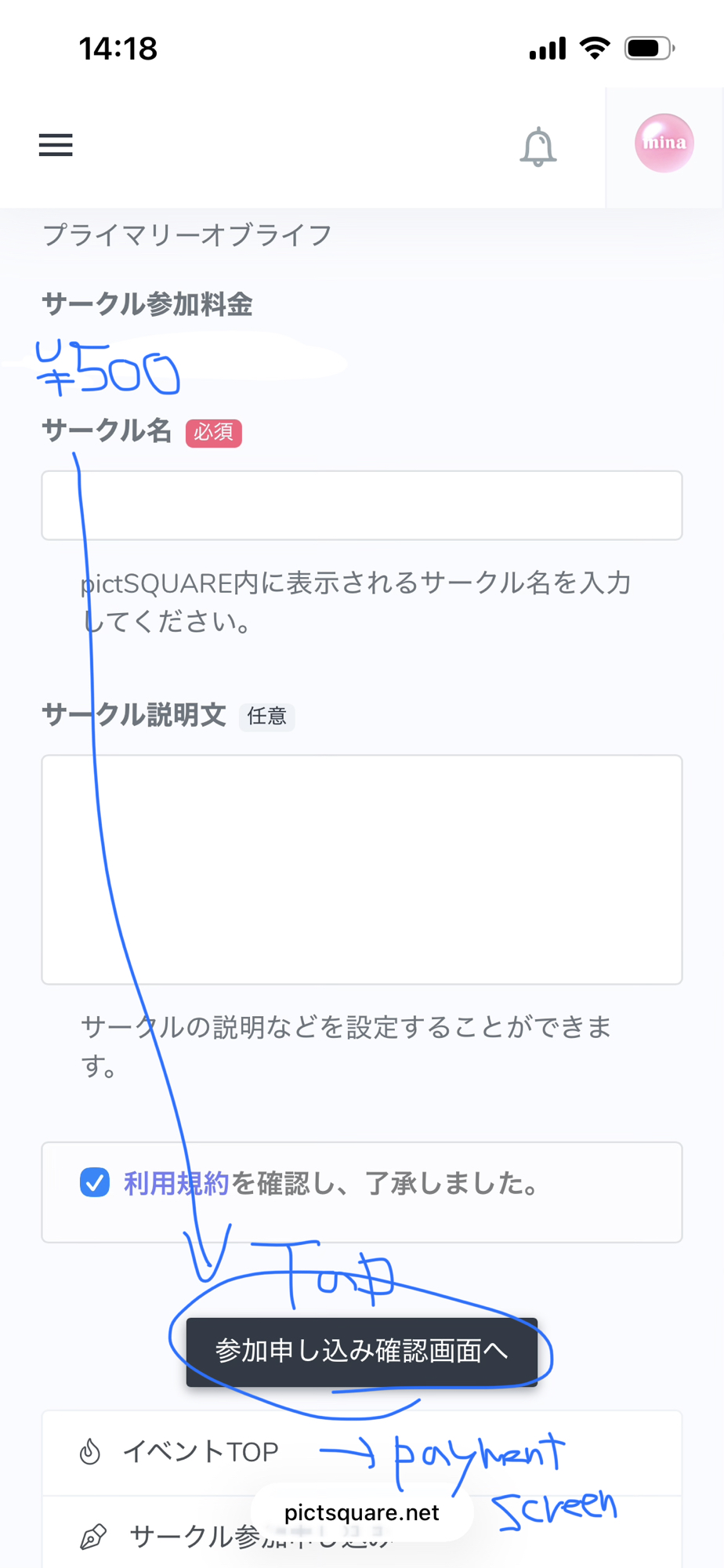Viewport: 724px width, 1568px height.
Task: Open the イベントTOP row
Action: click(200, 1452)
